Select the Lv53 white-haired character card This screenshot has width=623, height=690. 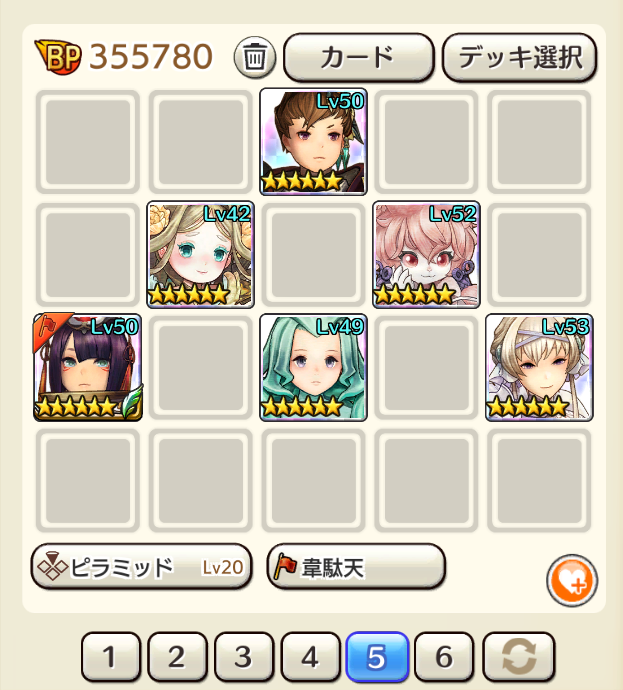(x=539, y=367)
